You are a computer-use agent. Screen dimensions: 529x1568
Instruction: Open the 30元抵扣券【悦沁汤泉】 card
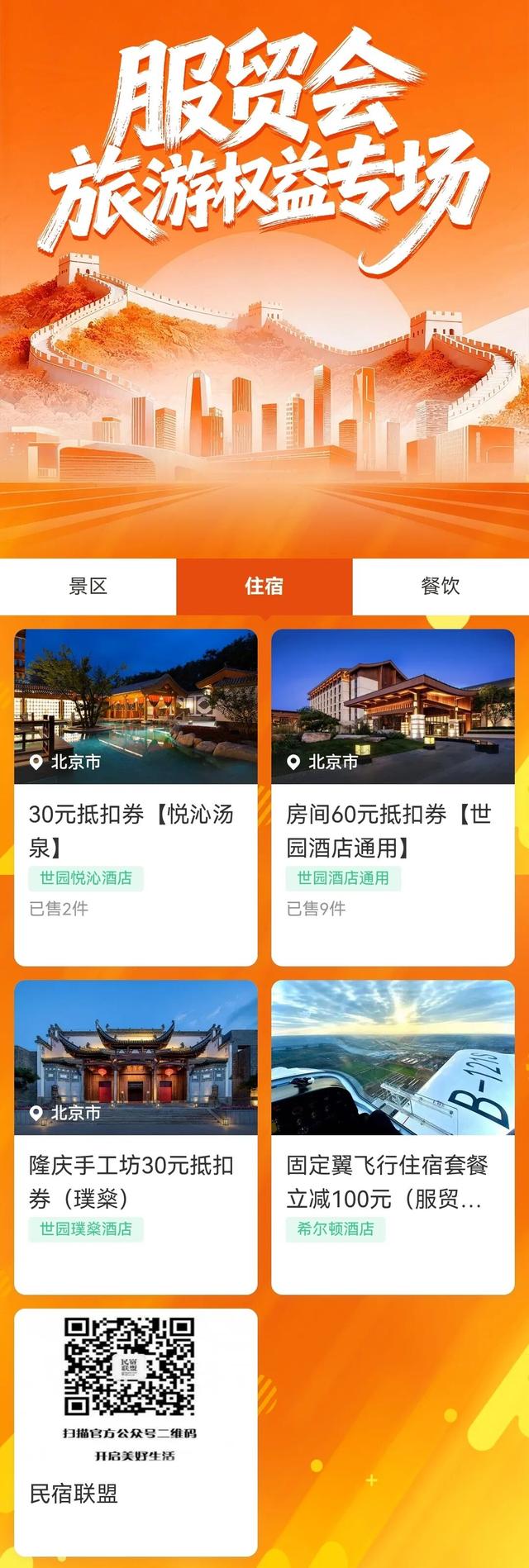click(x=136, y=797)
